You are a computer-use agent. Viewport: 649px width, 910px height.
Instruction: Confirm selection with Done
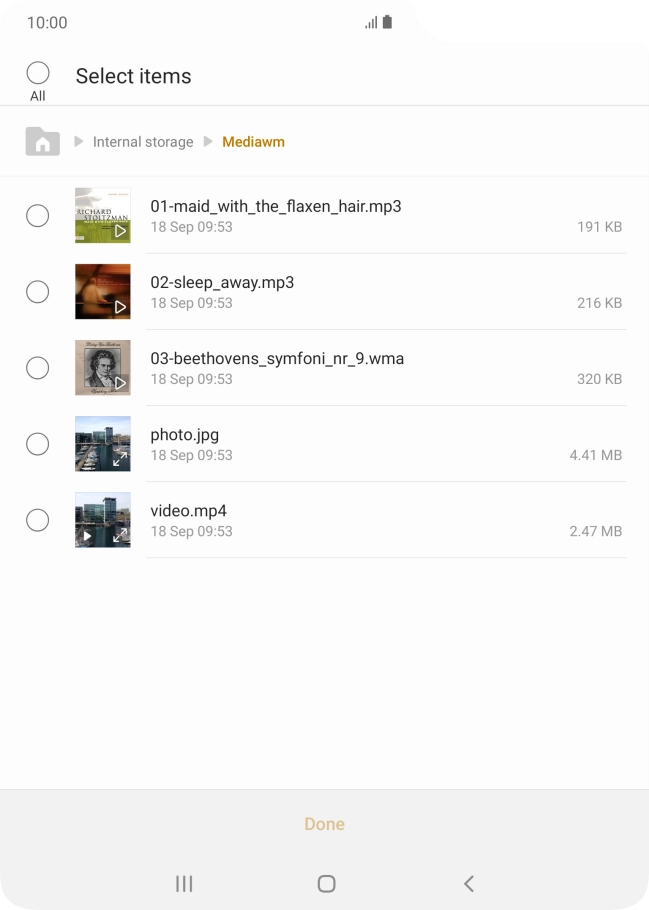point(324,824)
